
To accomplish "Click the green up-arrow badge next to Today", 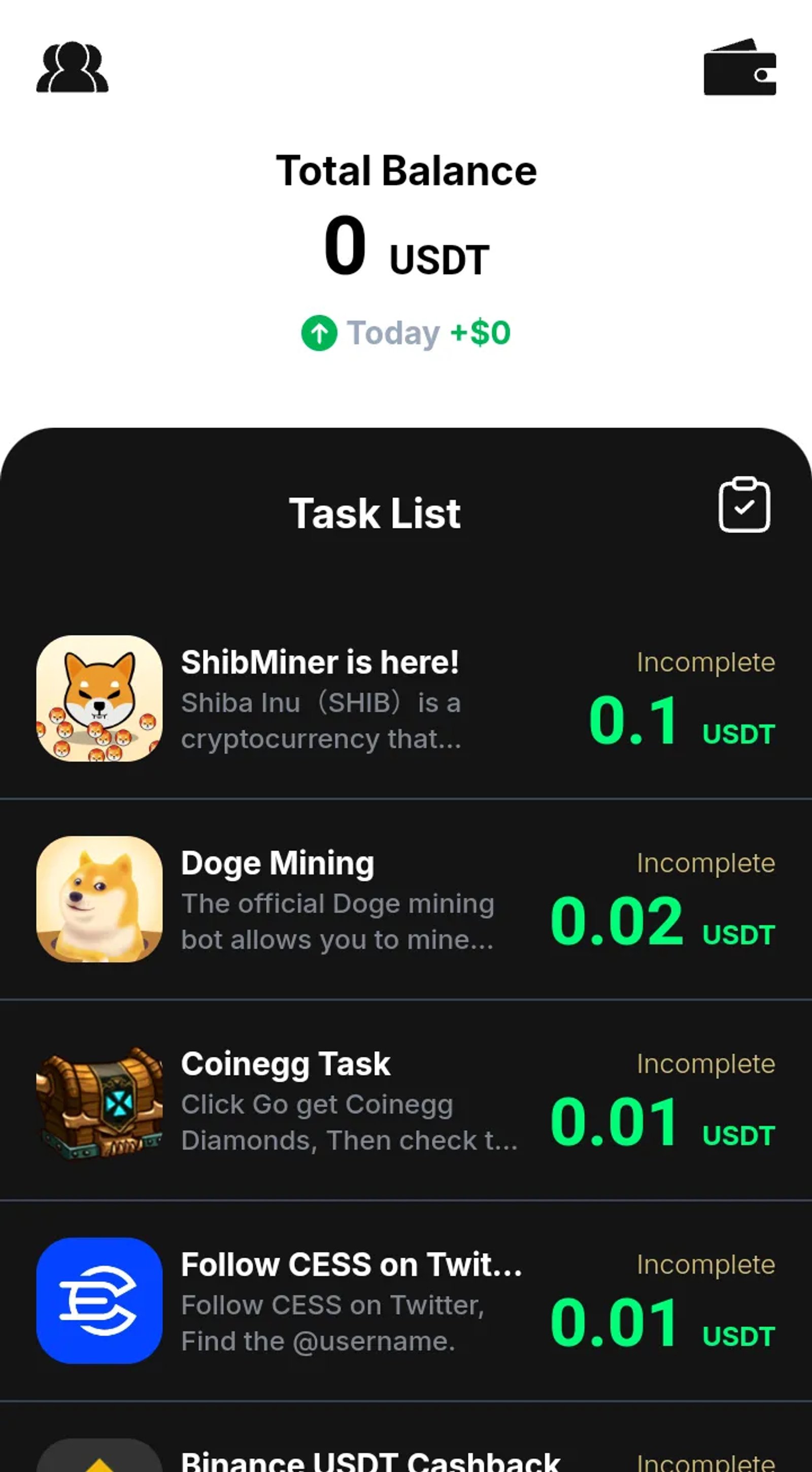I will tap(319, 332).
